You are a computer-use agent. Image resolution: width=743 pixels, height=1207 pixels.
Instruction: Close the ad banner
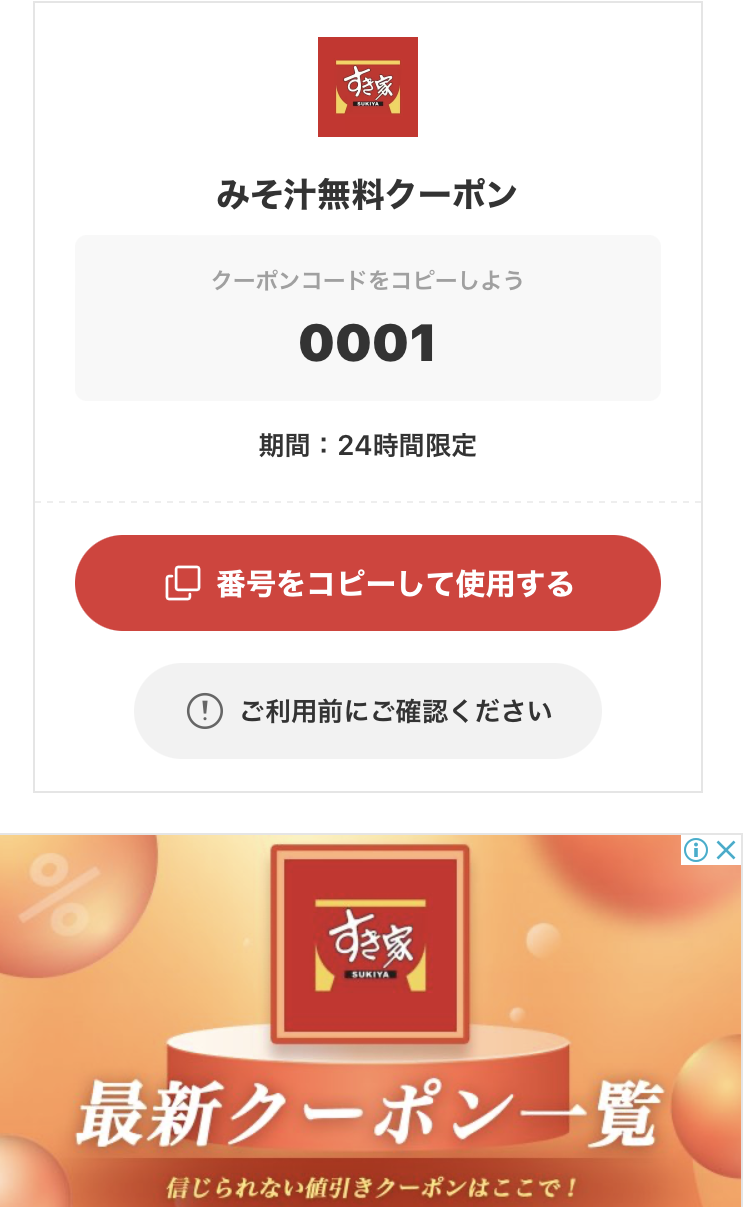tap(727, 850)
